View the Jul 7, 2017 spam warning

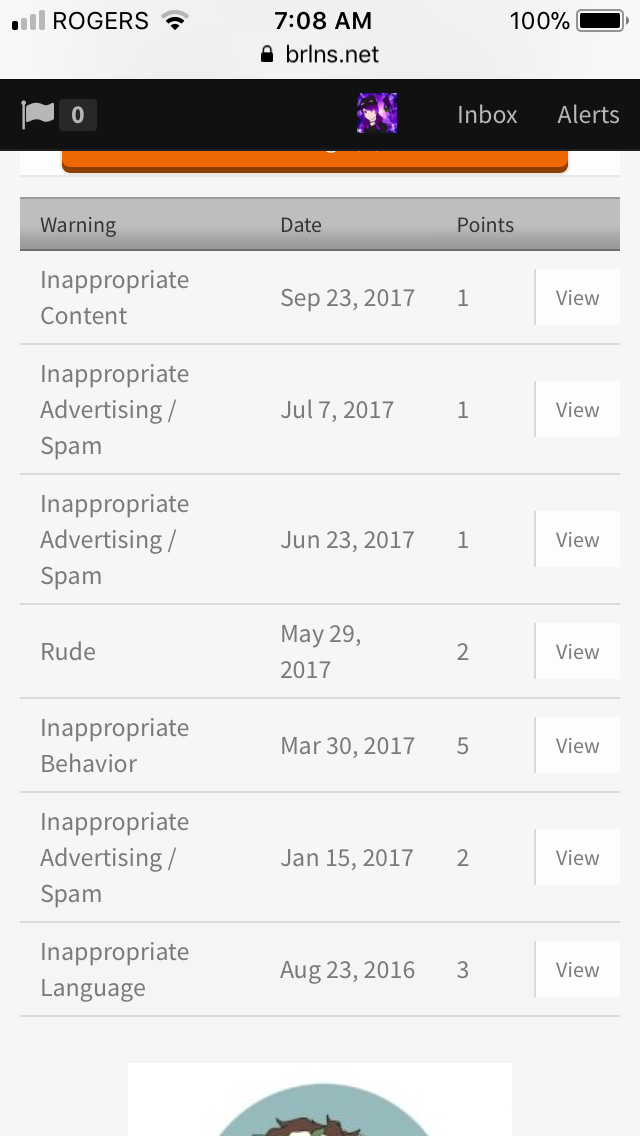tap(577, 409)
